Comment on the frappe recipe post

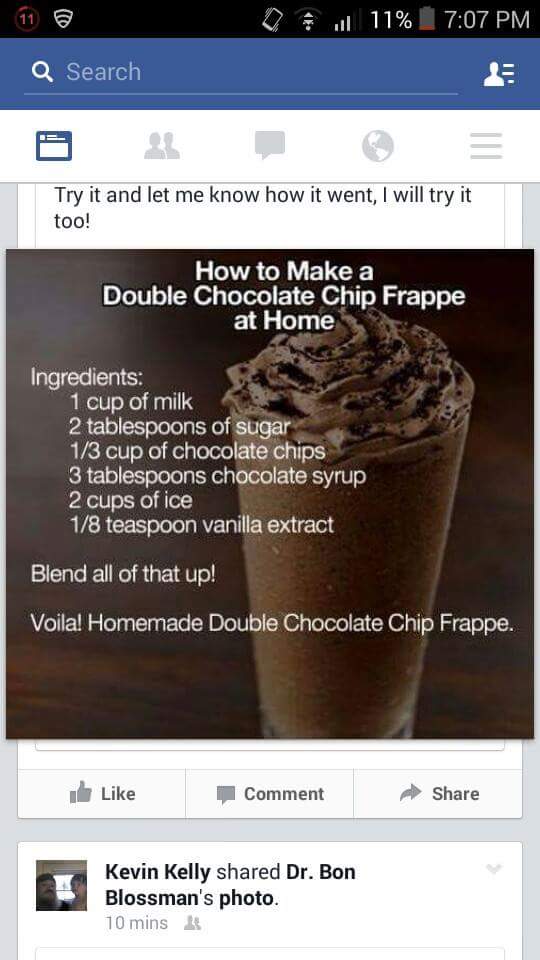click(x=269, y=793)
